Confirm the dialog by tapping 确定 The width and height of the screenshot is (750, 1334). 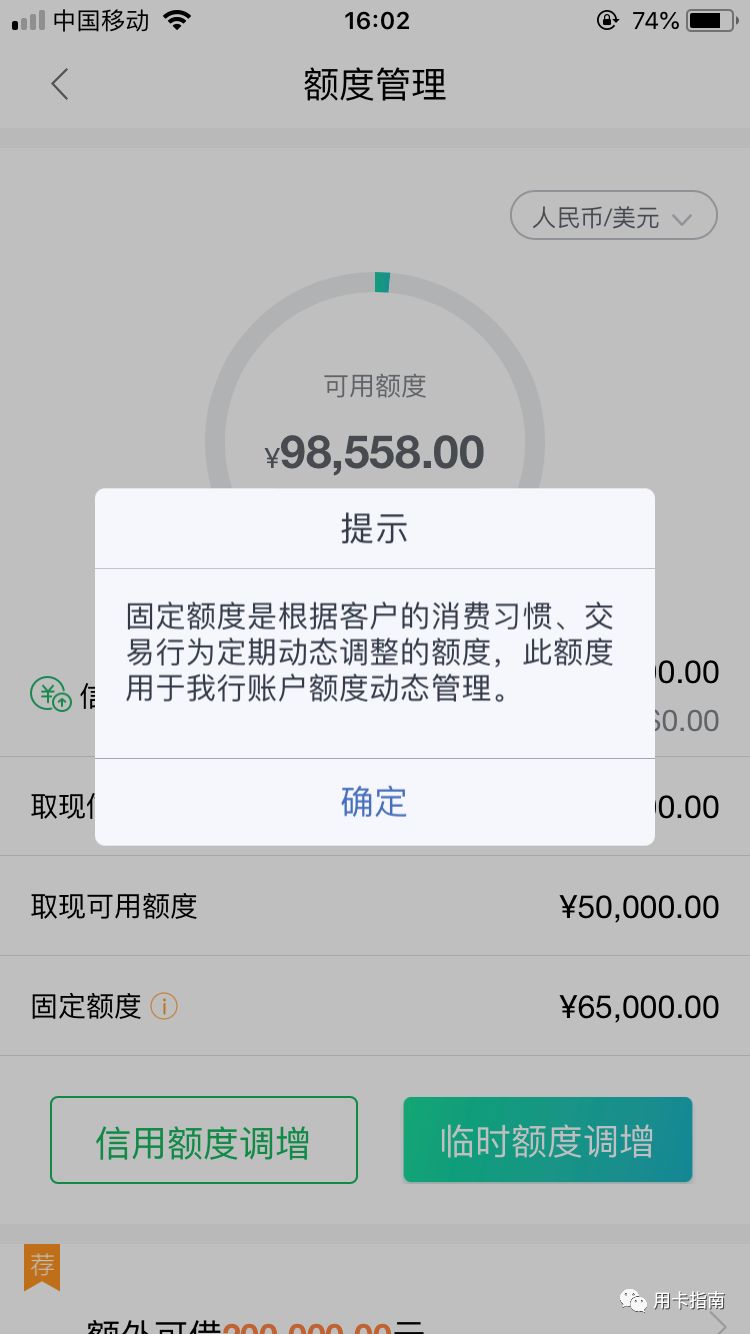point(374,803)
